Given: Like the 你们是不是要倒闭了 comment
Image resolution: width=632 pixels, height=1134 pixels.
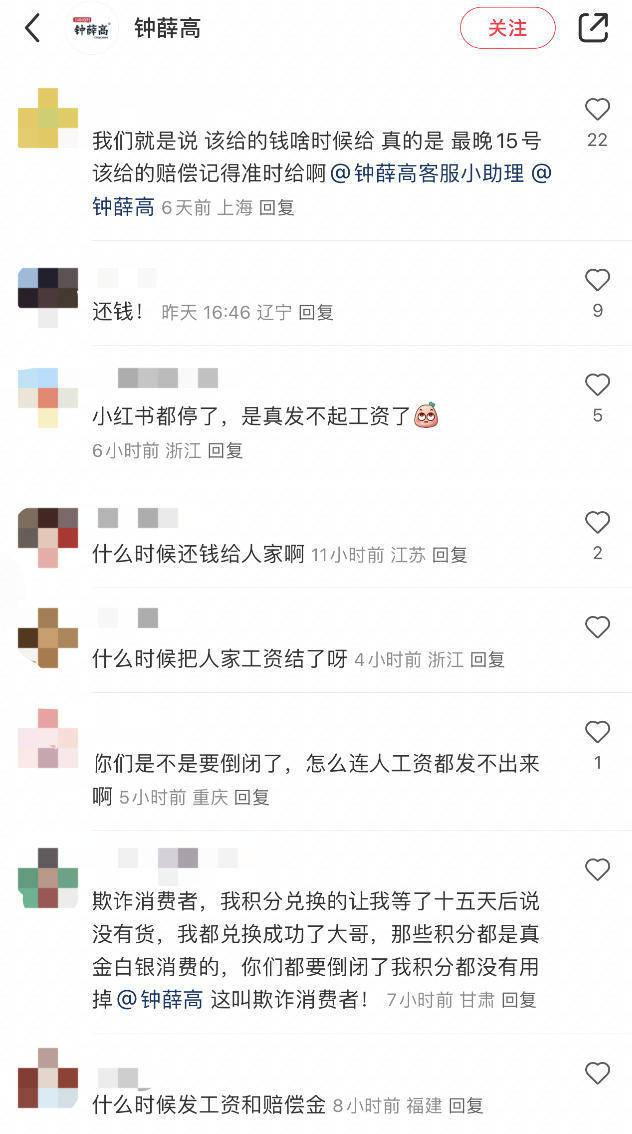Looking at the screenshot, I should [597, 733].
